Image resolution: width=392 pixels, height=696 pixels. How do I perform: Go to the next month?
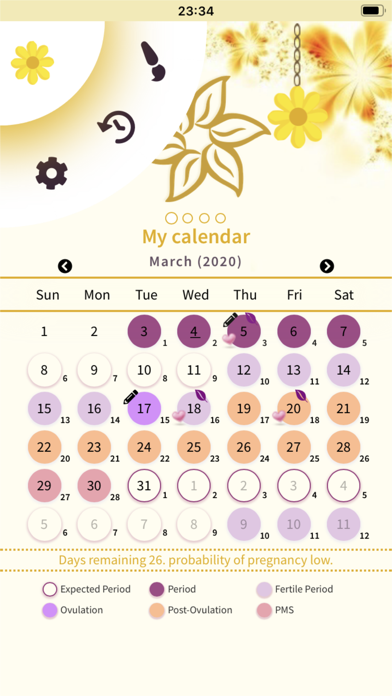[327, 266]
